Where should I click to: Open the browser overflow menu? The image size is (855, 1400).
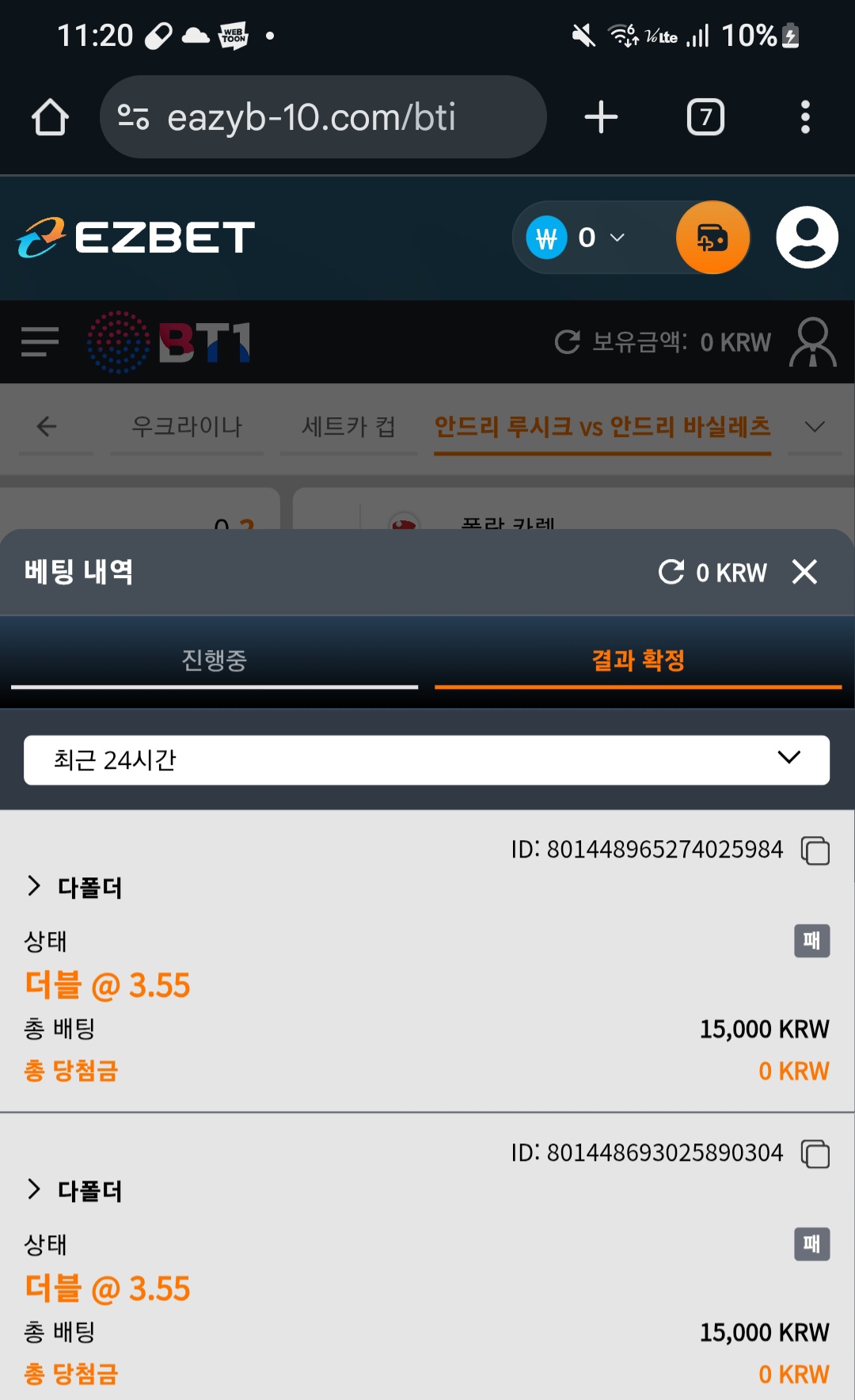[805, 117]
